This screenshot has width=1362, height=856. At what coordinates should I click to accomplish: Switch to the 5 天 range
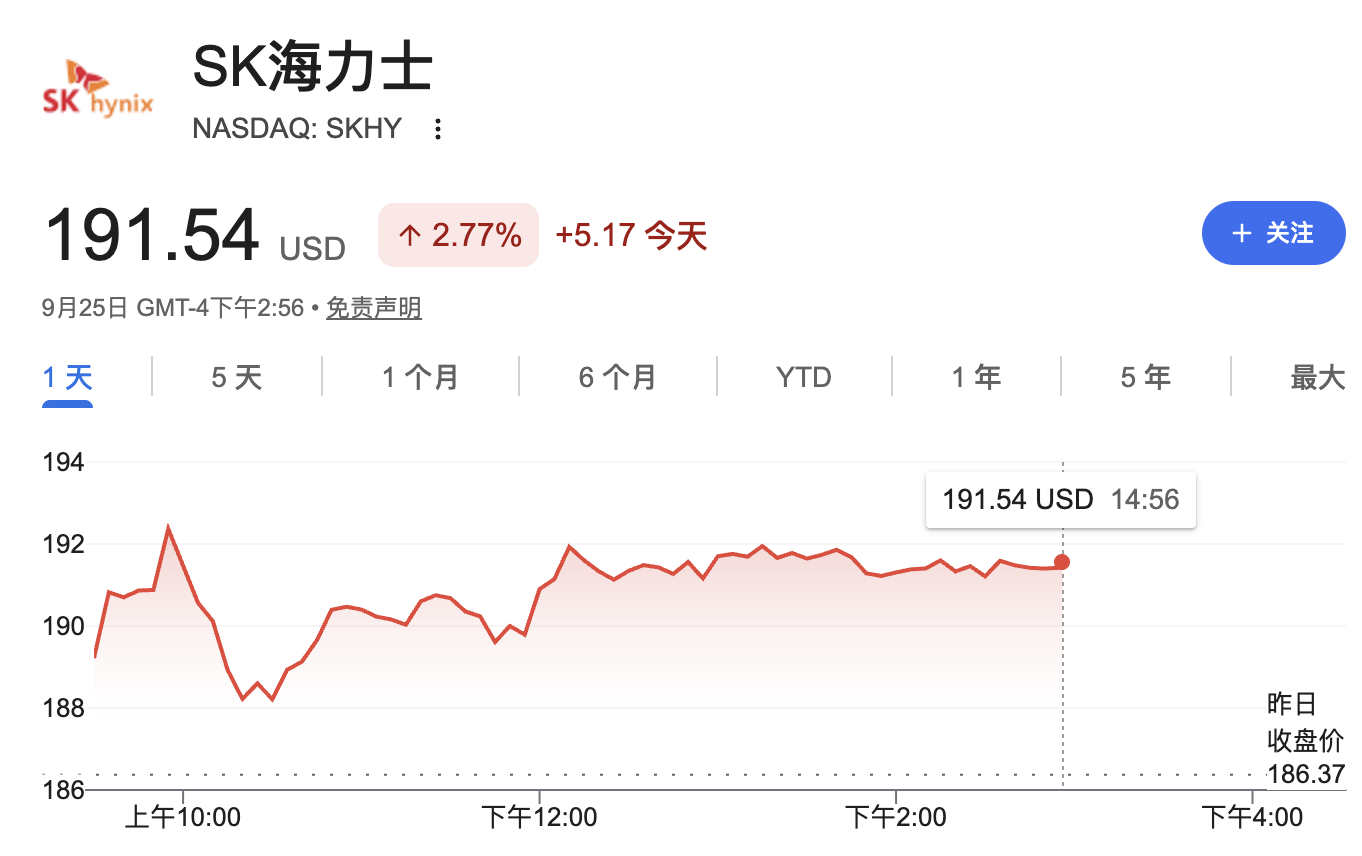[x=237, y=377]
